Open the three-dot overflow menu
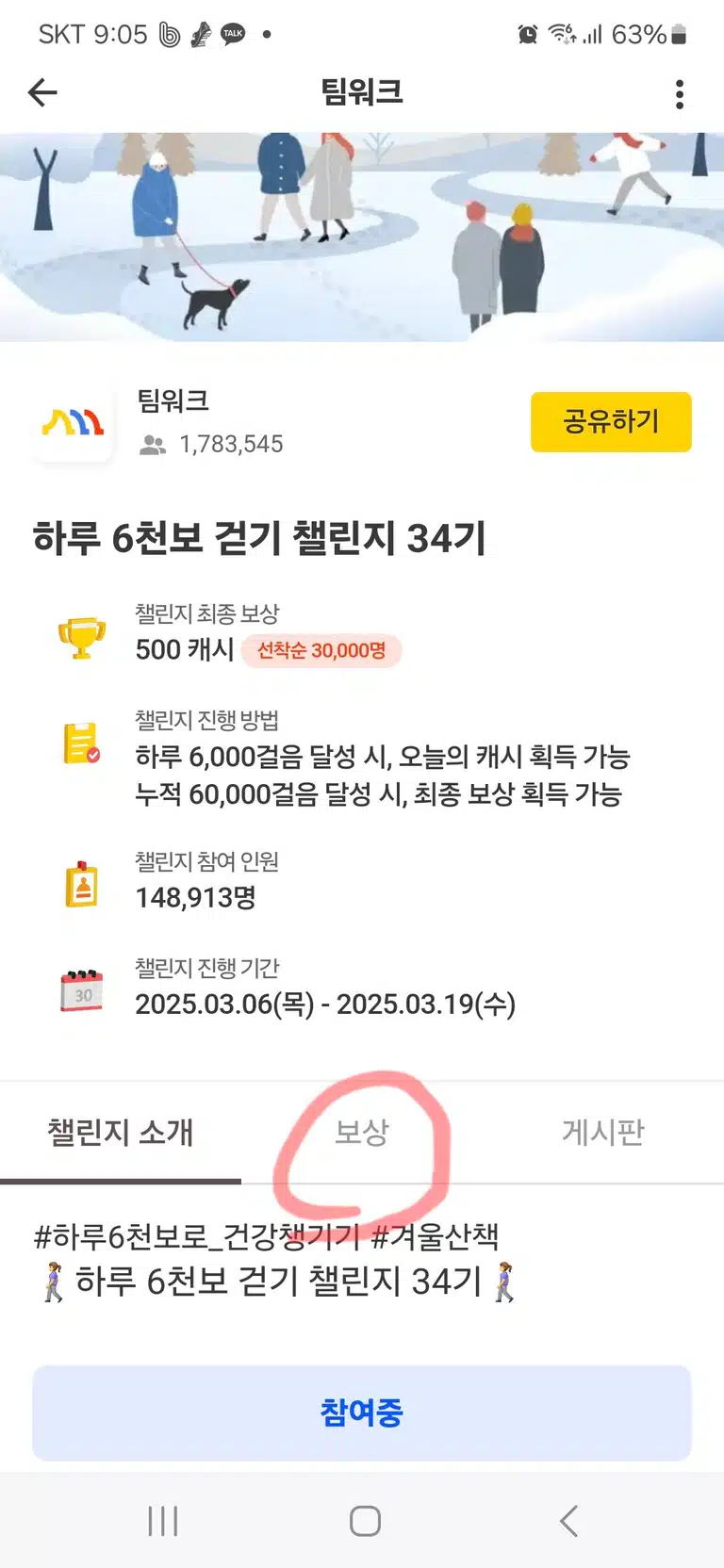The image size is (724, 1568). [680, 93]
